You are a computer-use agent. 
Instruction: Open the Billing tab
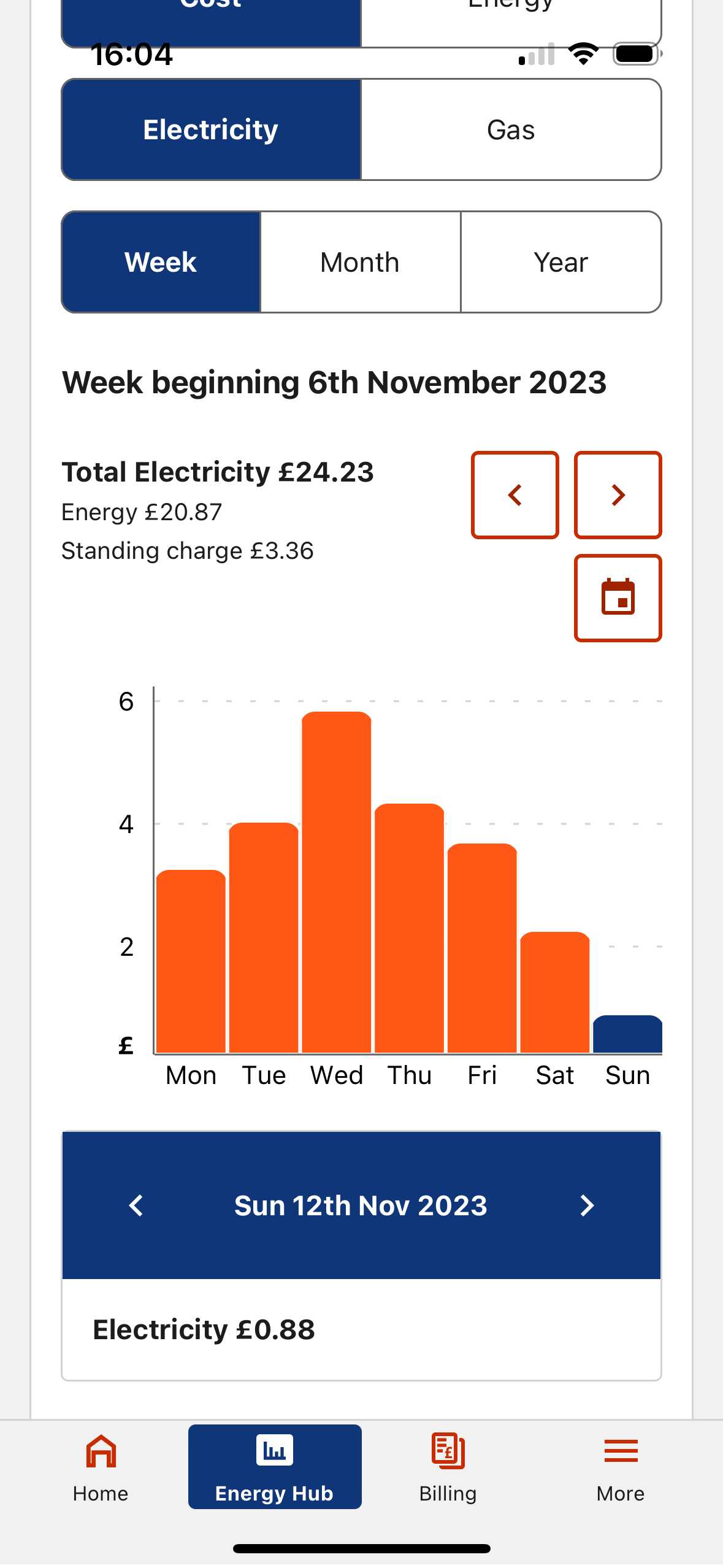coord(448,1467)
